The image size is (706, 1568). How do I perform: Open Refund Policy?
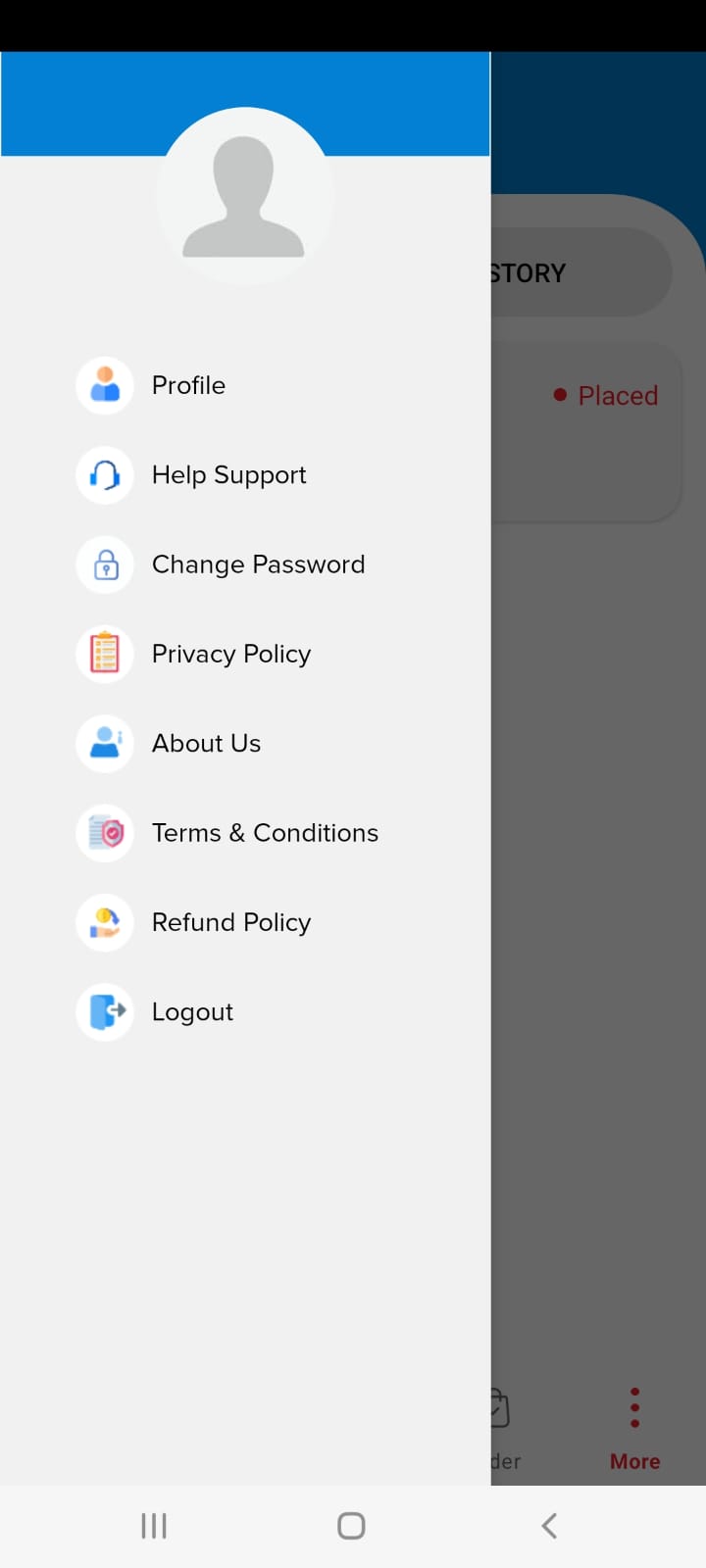pyautogui.click(x=230, y=922)
